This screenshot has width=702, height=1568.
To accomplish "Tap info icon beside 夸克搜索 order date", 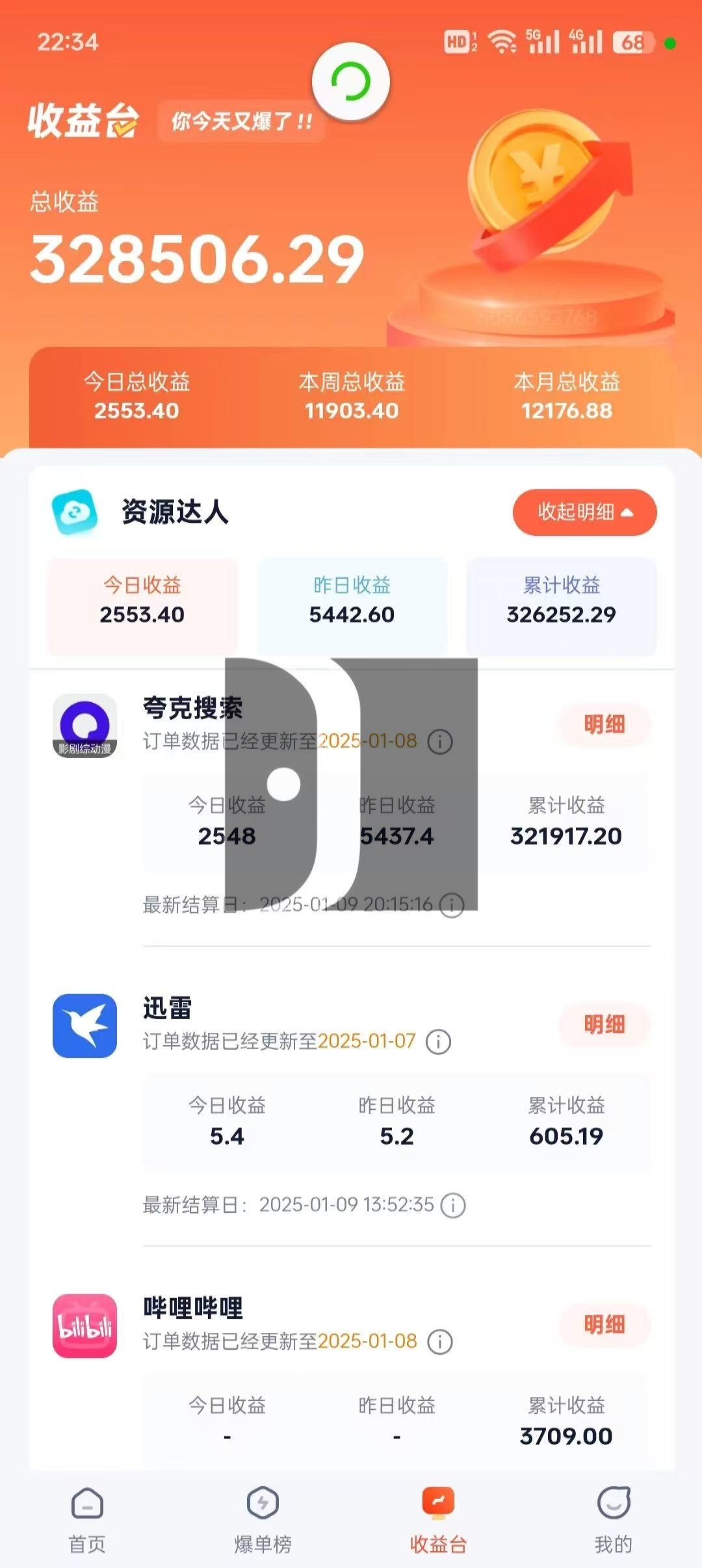I will tap(440, 741).
